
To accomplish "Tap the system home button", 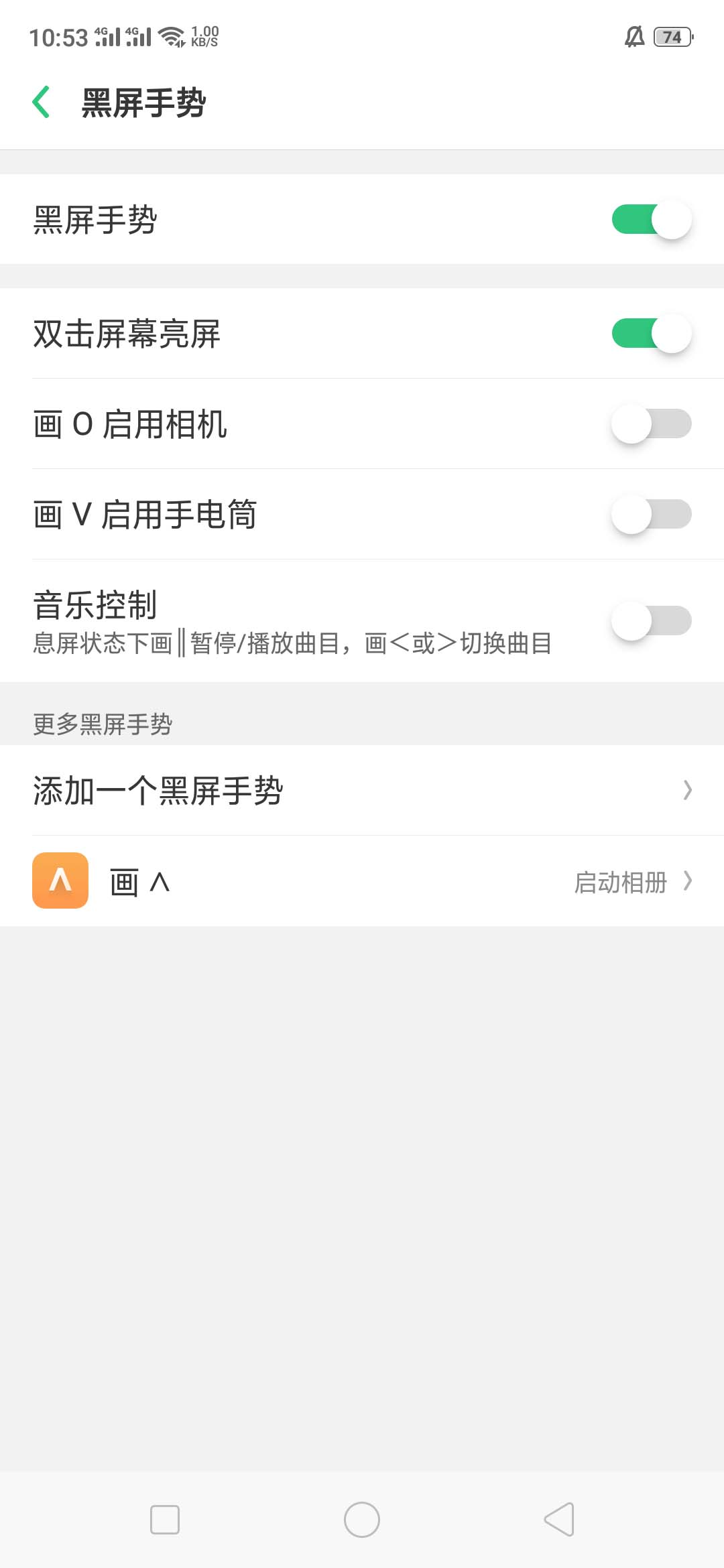I will (362, 1520).
